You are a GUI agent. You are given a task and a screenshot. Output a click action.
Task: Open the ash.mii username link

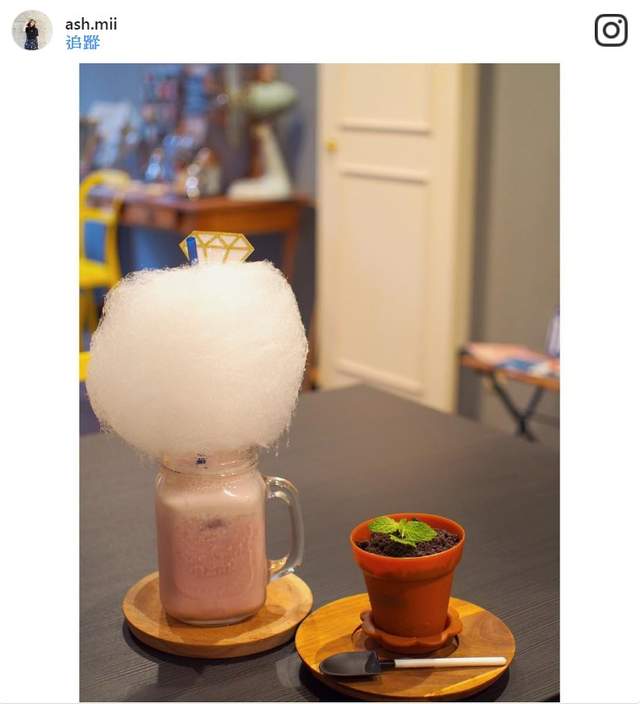pyautogui.click(x=91, y=23)
